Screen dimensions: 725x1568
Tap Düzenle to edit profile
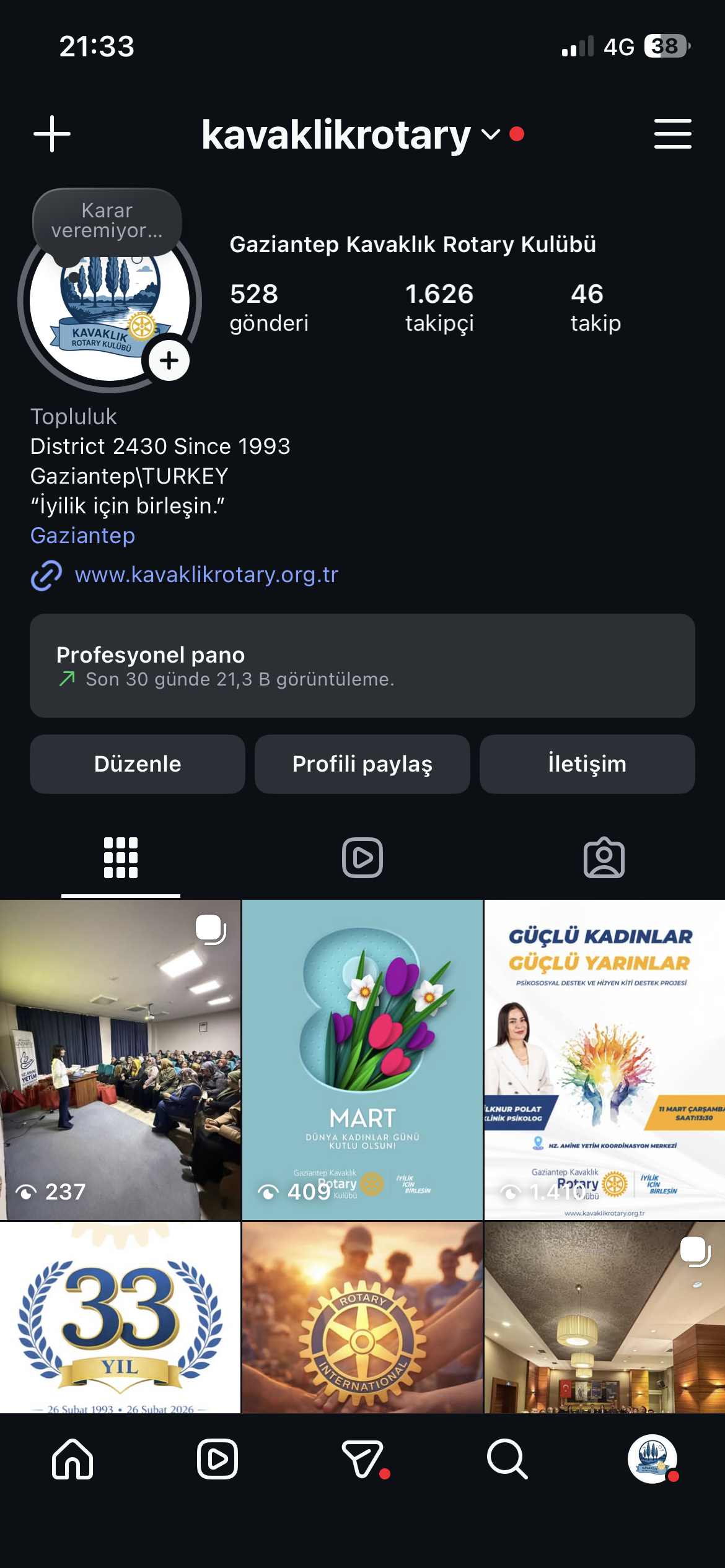click(x=138, y=764)
